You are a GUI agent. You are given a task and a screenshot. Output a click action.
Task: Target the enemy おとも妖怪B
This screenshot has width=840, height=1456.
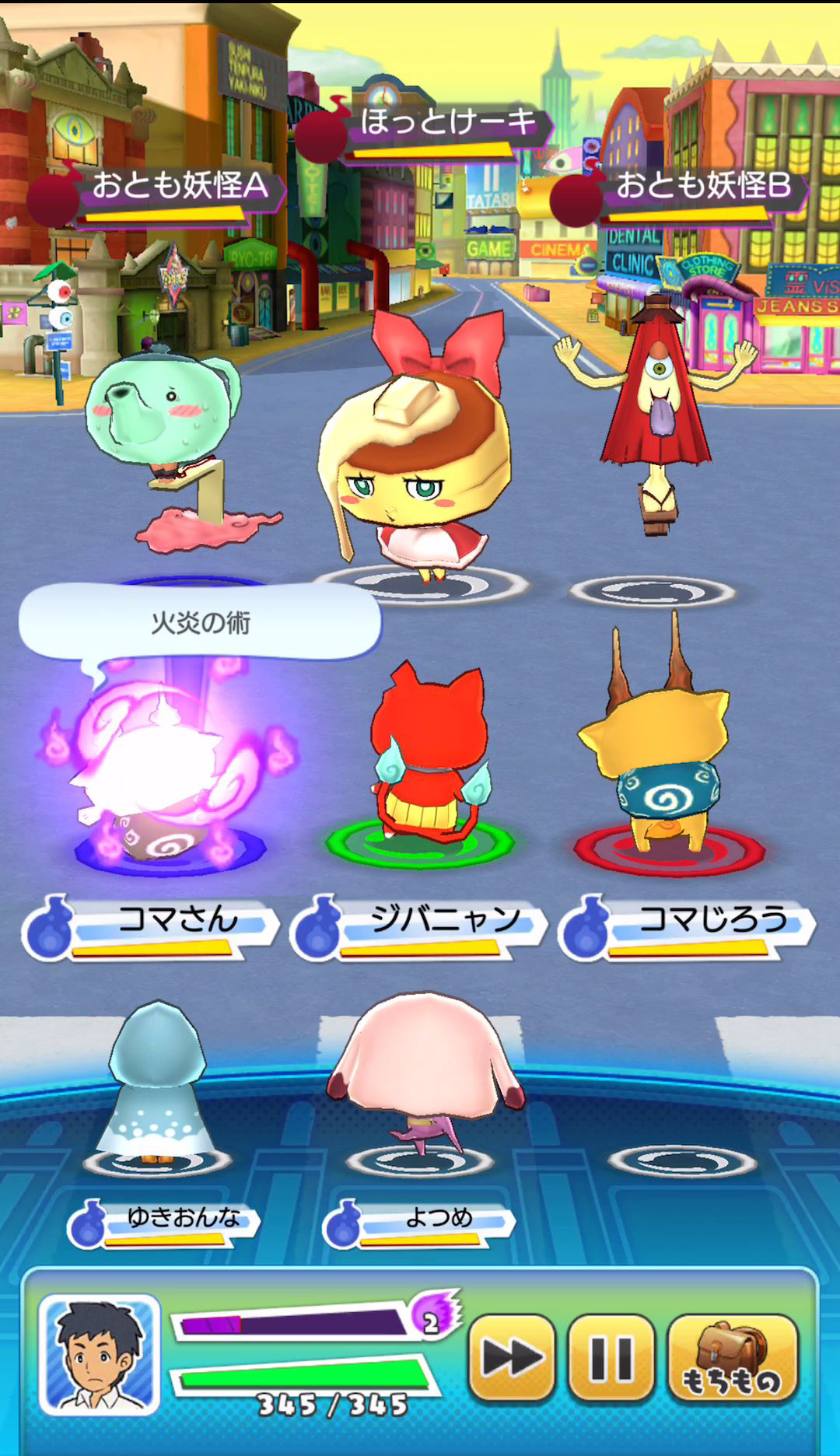tap(658, 420)
